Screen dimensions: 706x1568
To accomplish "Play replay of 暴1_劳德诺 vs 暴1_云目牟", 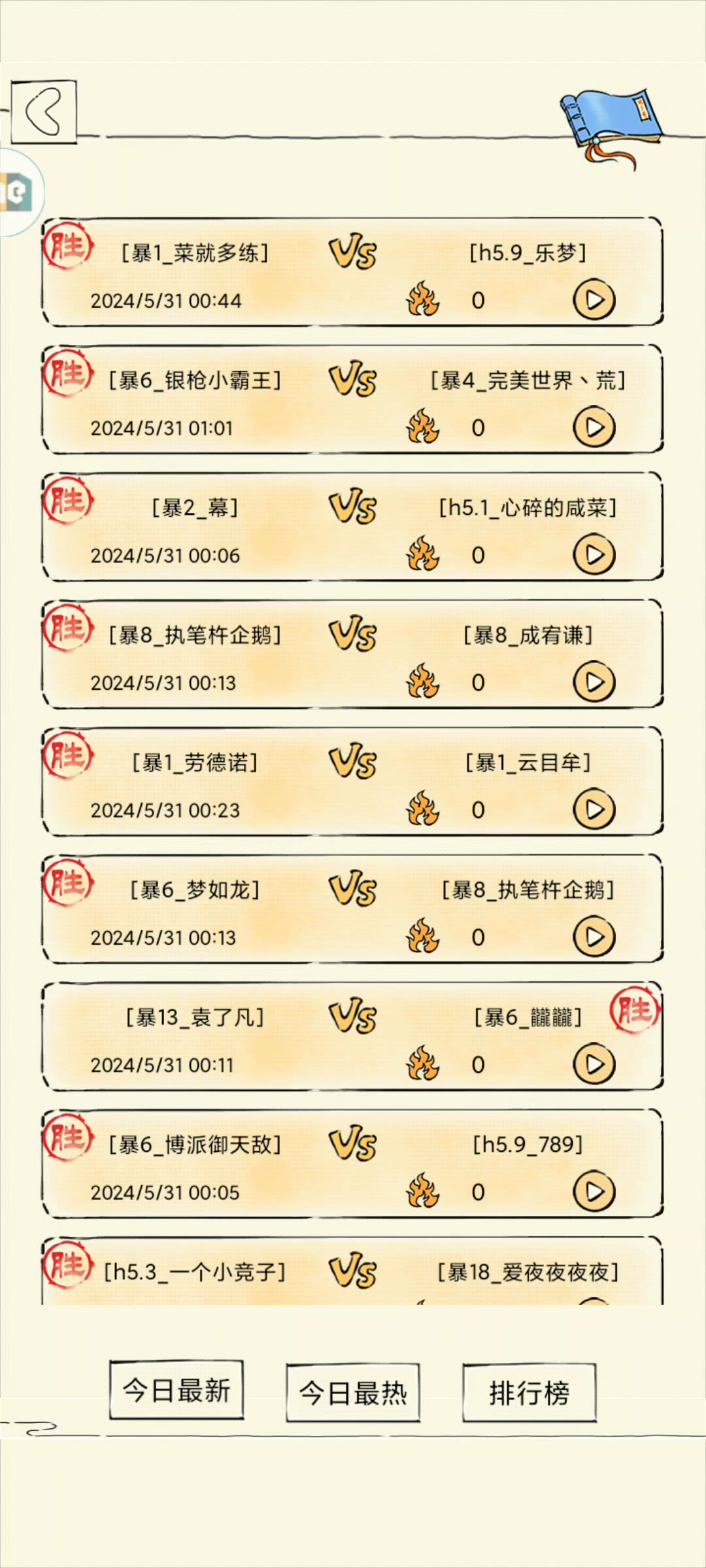I will coord(594,809).
